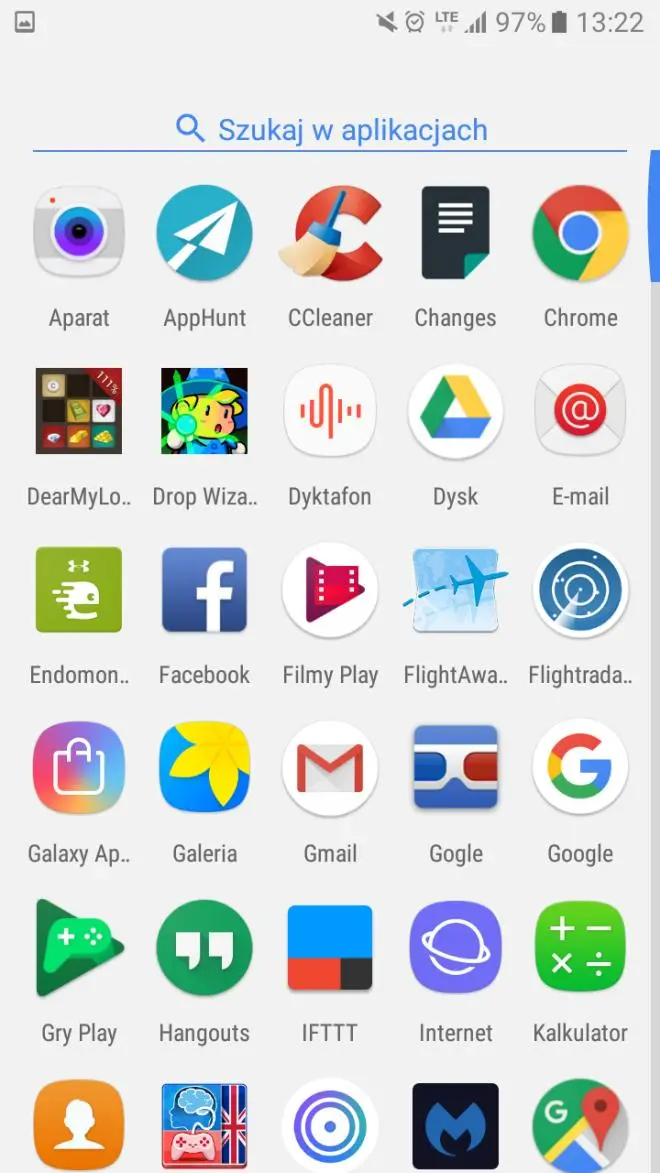This screenshot has width=660, height=1173.
Task: Tap the Szukaj w aplikacjach search field
Action: tap(330, 130)
